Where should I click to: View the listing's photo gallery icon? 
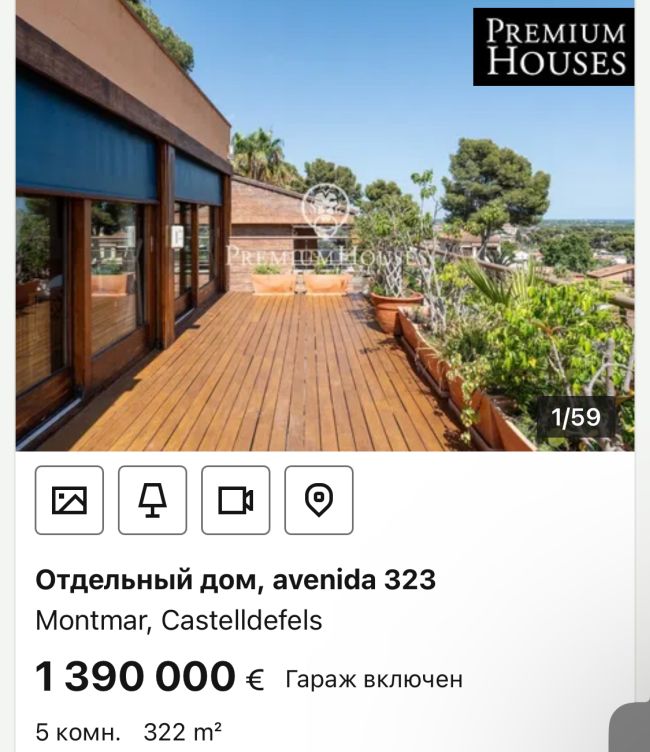(69, 500)
